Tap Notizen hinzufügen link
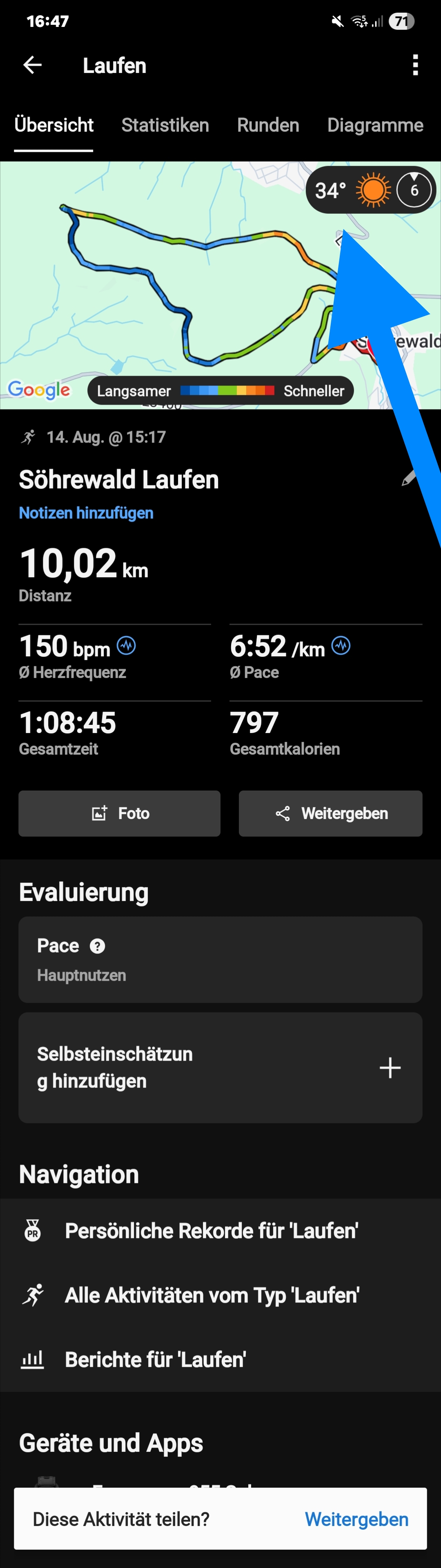Viewport: 441px width, 1568px height. 86,513
